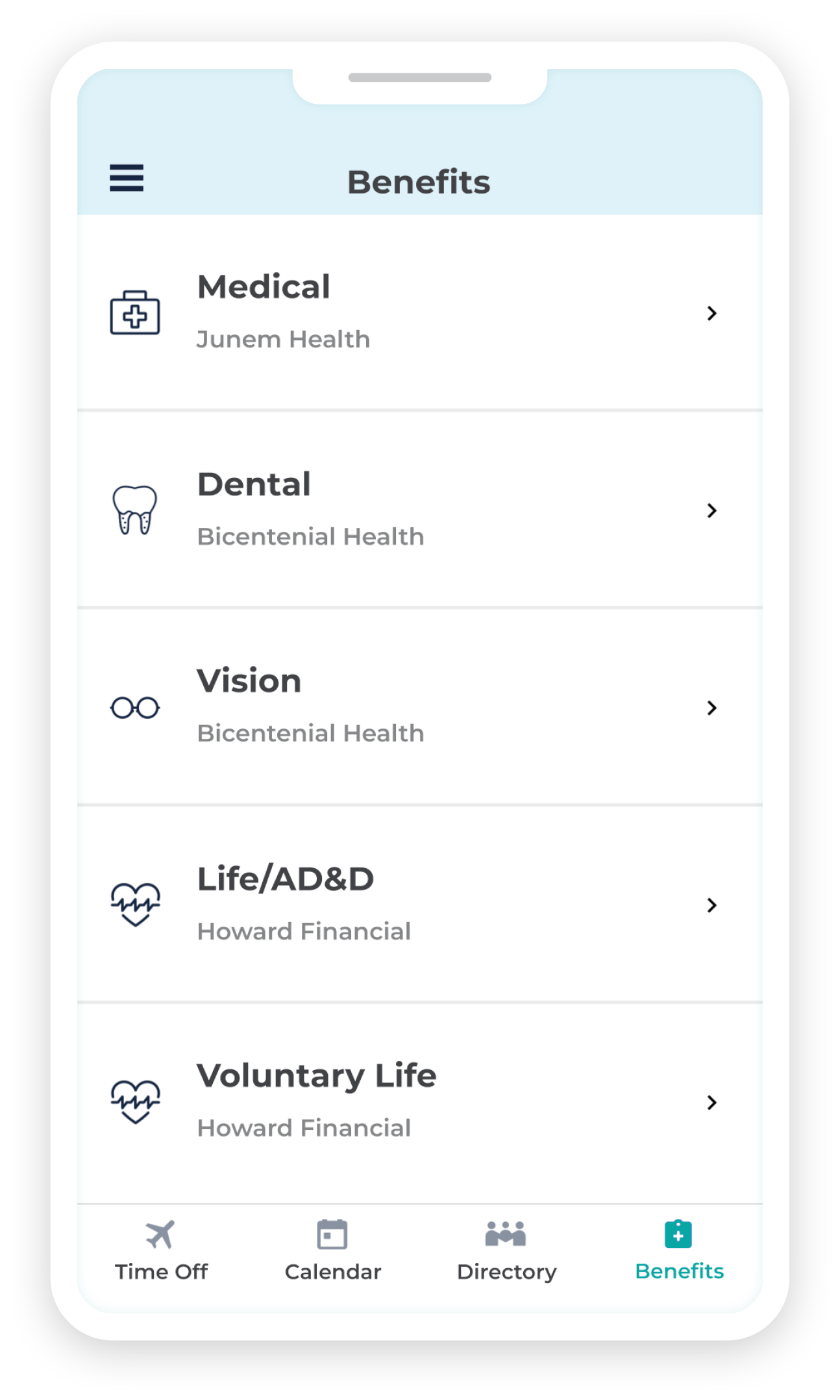Image resolution: width=840 pixels, height=1400 pixels.
Task: Click the heart icon beside Life/AD&D
Action: (x=136, y=905)
